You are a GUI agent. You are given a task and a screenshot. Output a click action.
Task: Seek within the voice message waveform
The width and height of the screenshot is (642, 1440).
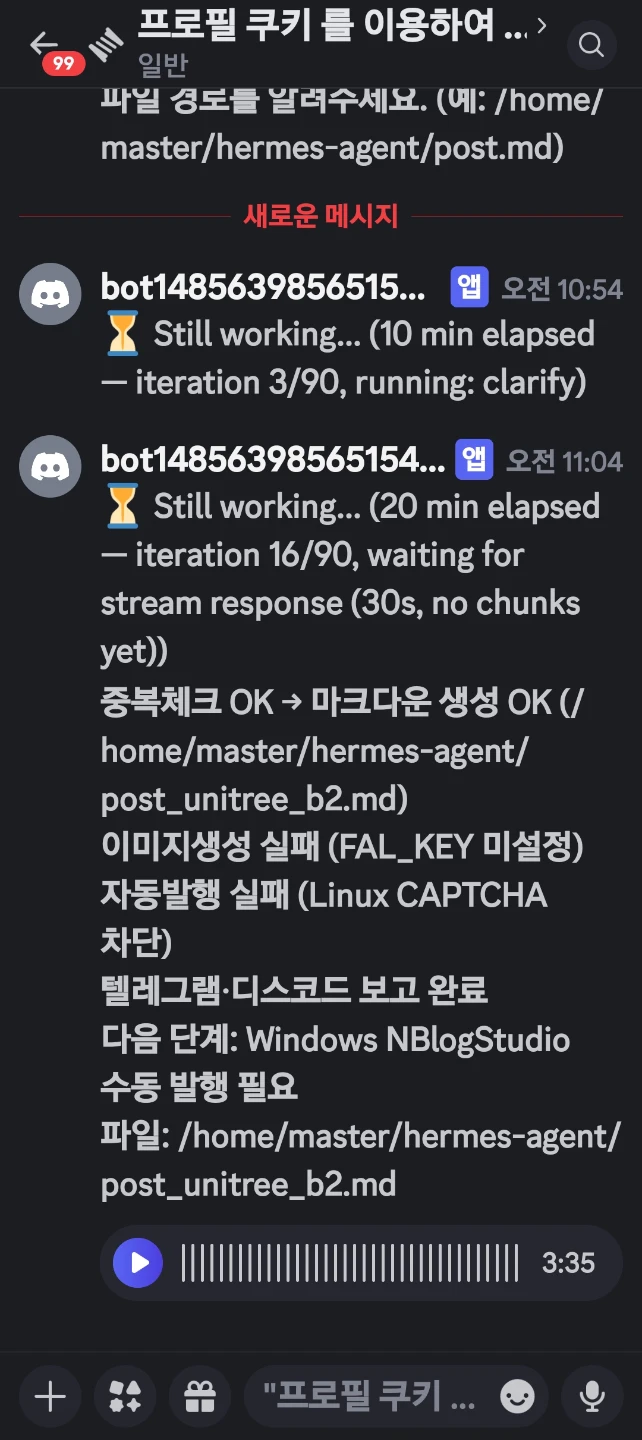[x=350, y=1263]
